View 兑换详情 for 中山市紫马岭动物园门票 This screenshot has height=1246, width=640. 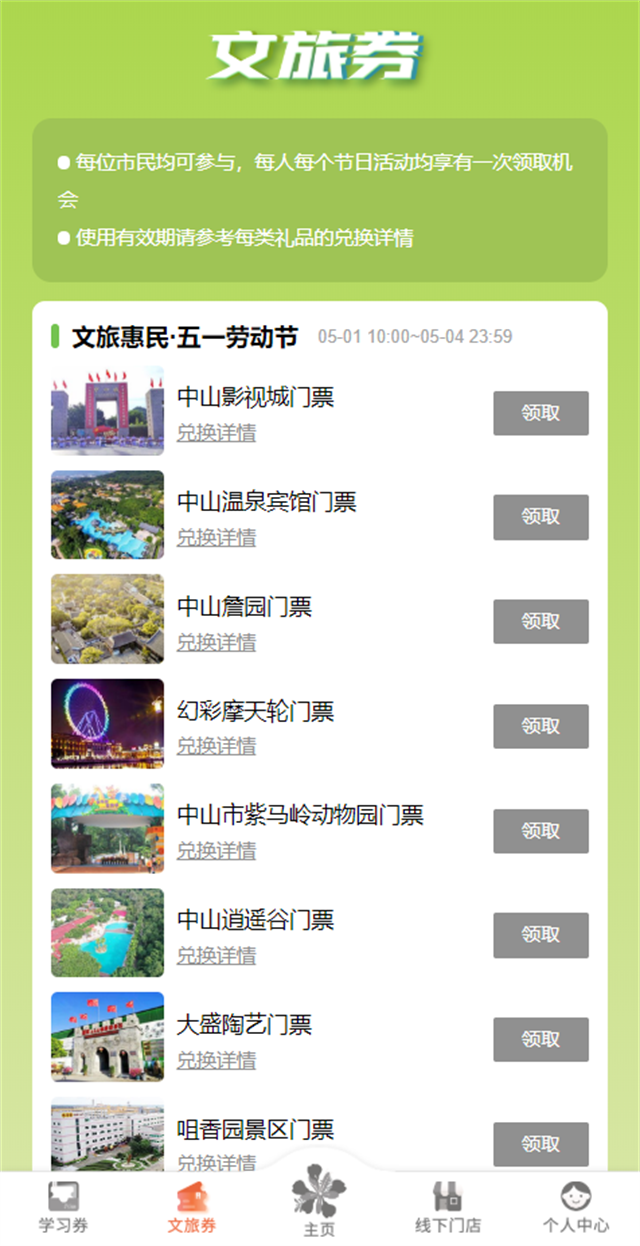[216, 851]
